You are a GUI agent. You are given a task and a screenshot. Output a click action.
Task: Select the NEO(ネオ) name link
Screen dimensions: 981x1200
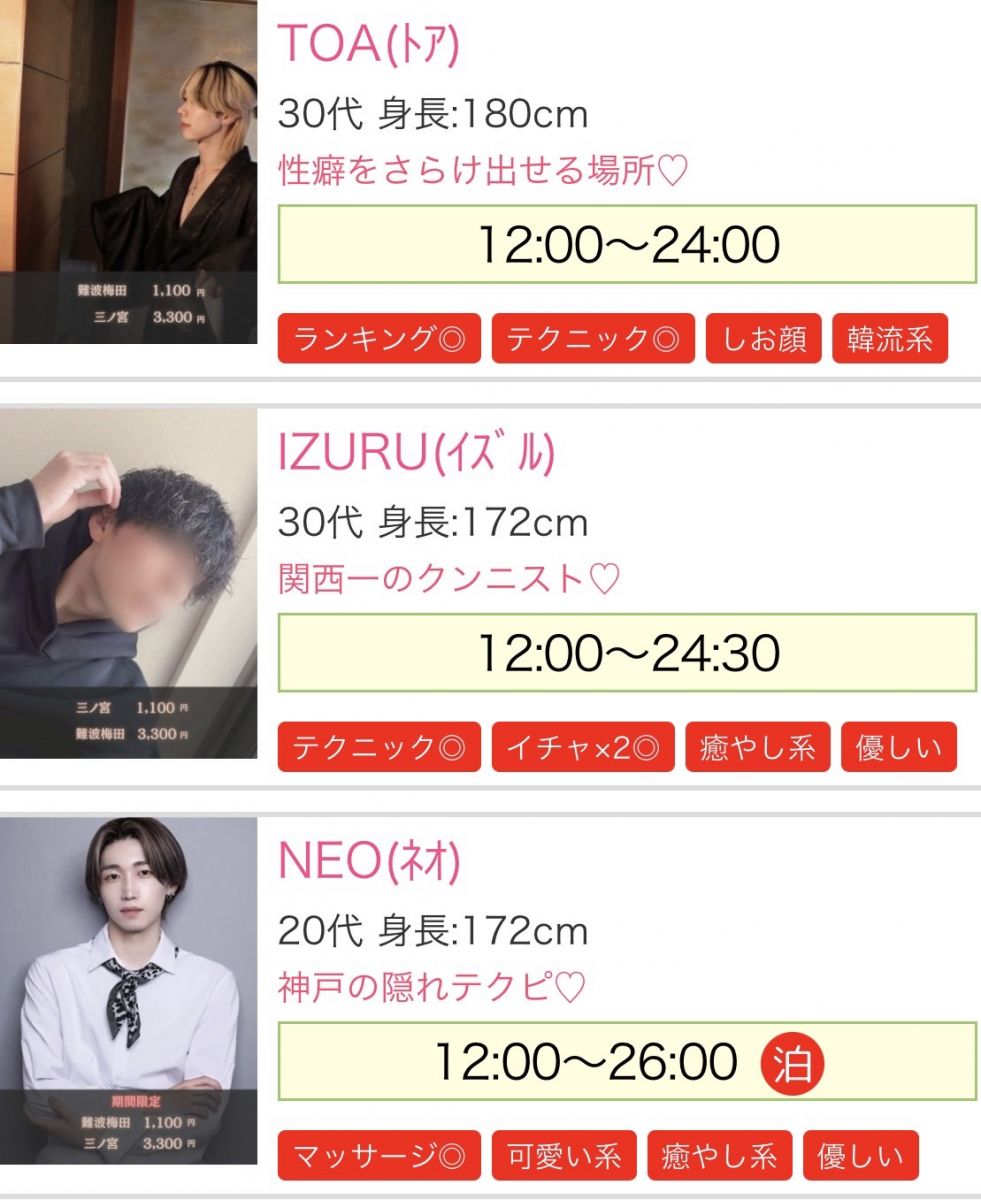[x=369, y=862]
